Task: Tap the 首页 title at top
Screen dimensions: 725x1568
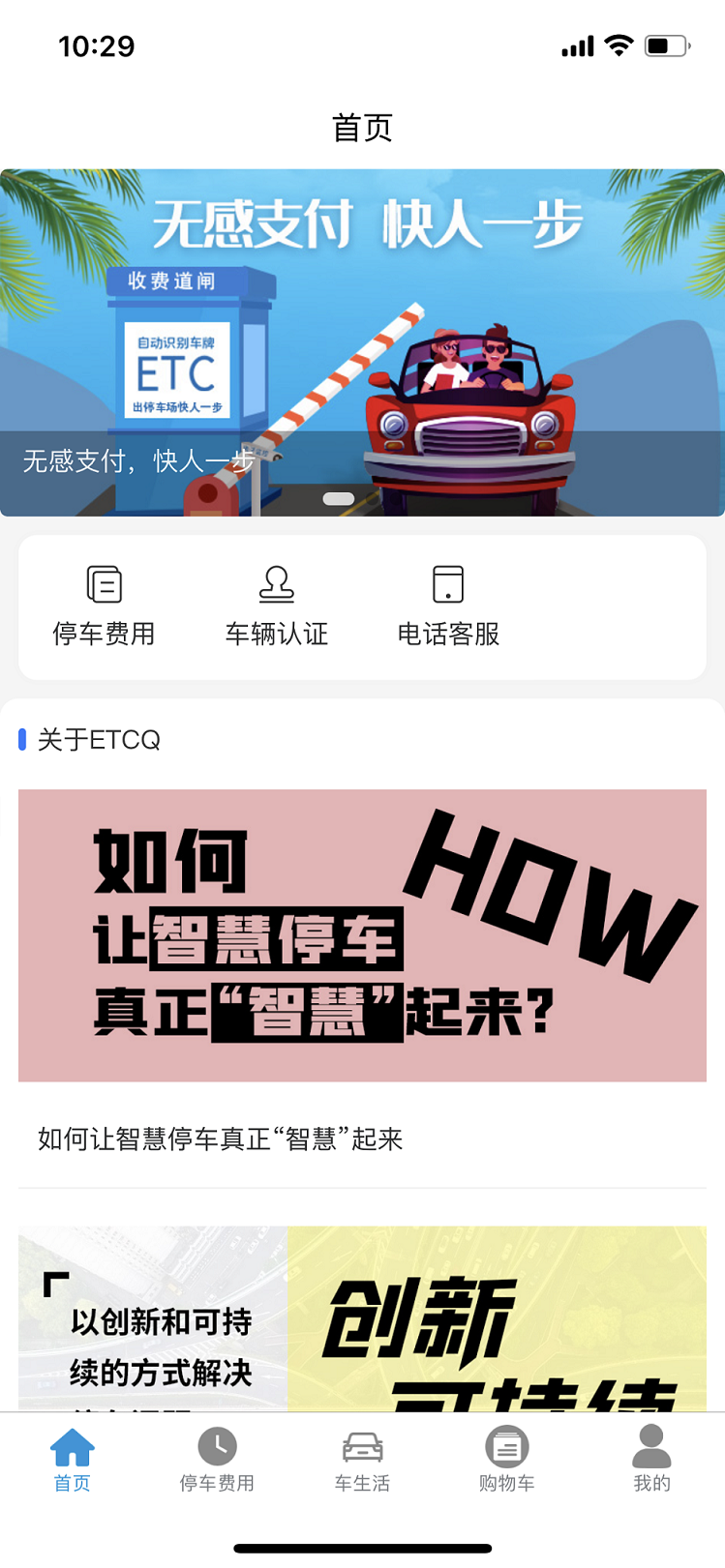Action: (x=362, y=127)
